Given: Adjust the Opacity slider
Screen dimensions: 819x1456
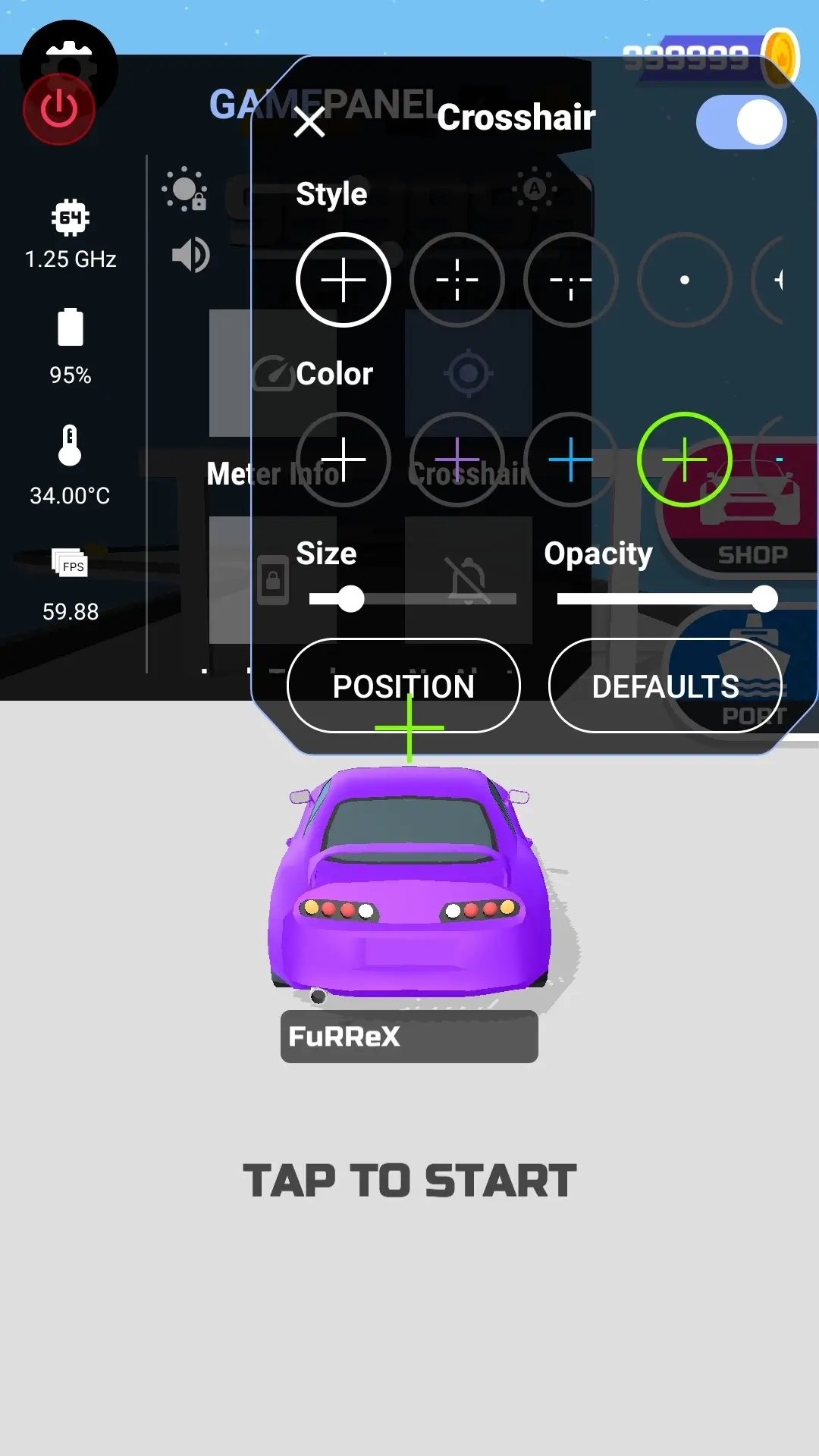Looking at the screenshot, I should (x=667, y=599).
